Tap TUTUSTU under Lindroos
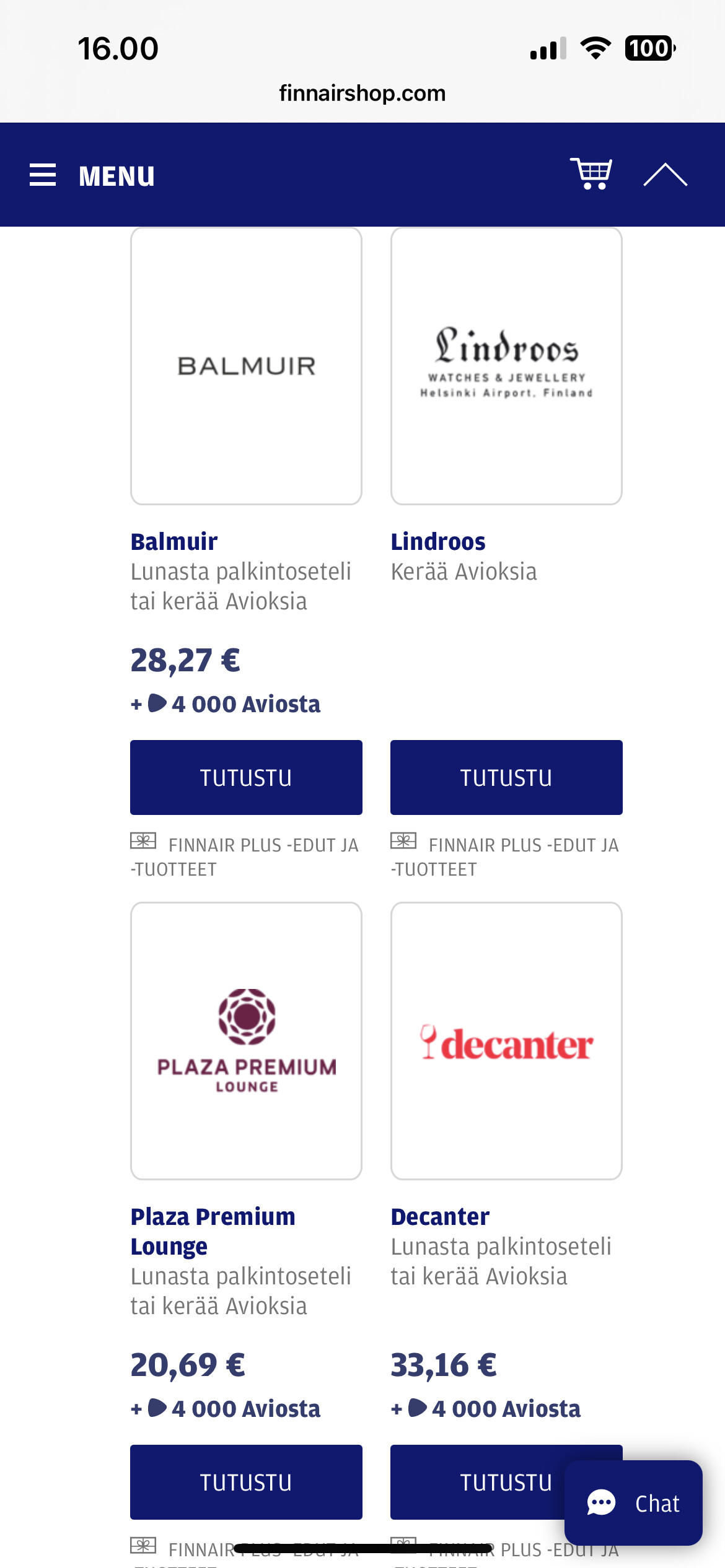Image resolution: width=725 pixels, height=1568 pixels. click(506, 777)
